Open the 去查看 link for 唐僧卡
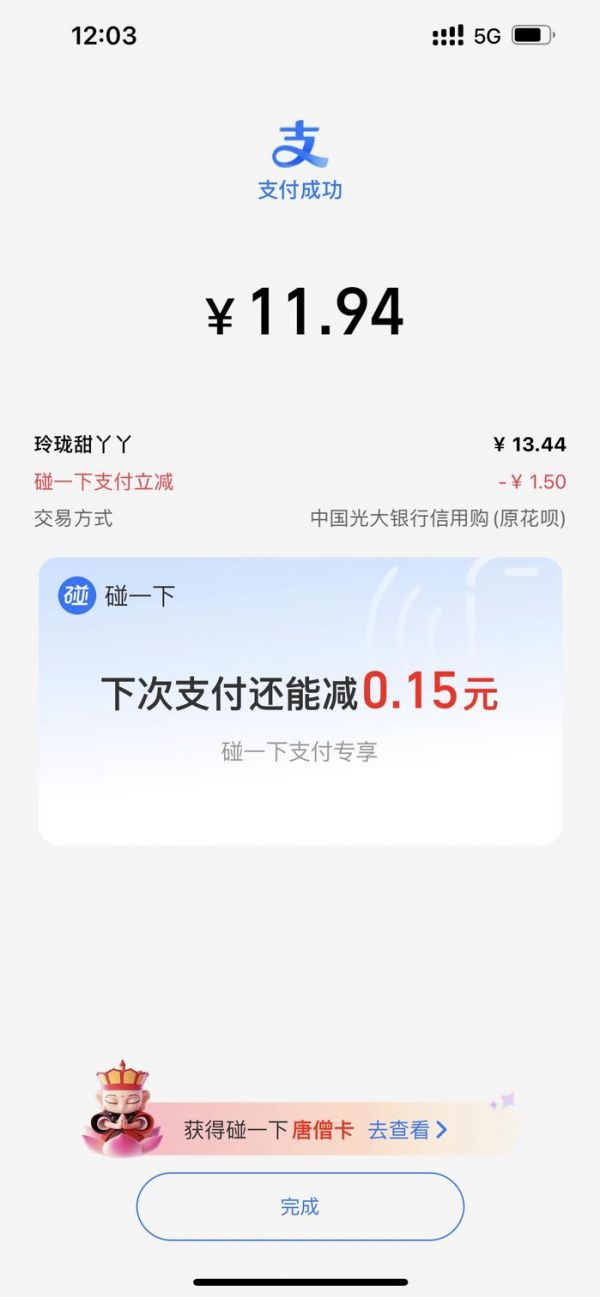The height and width of the screenshot is (1297, 600). coord(407,1130)
